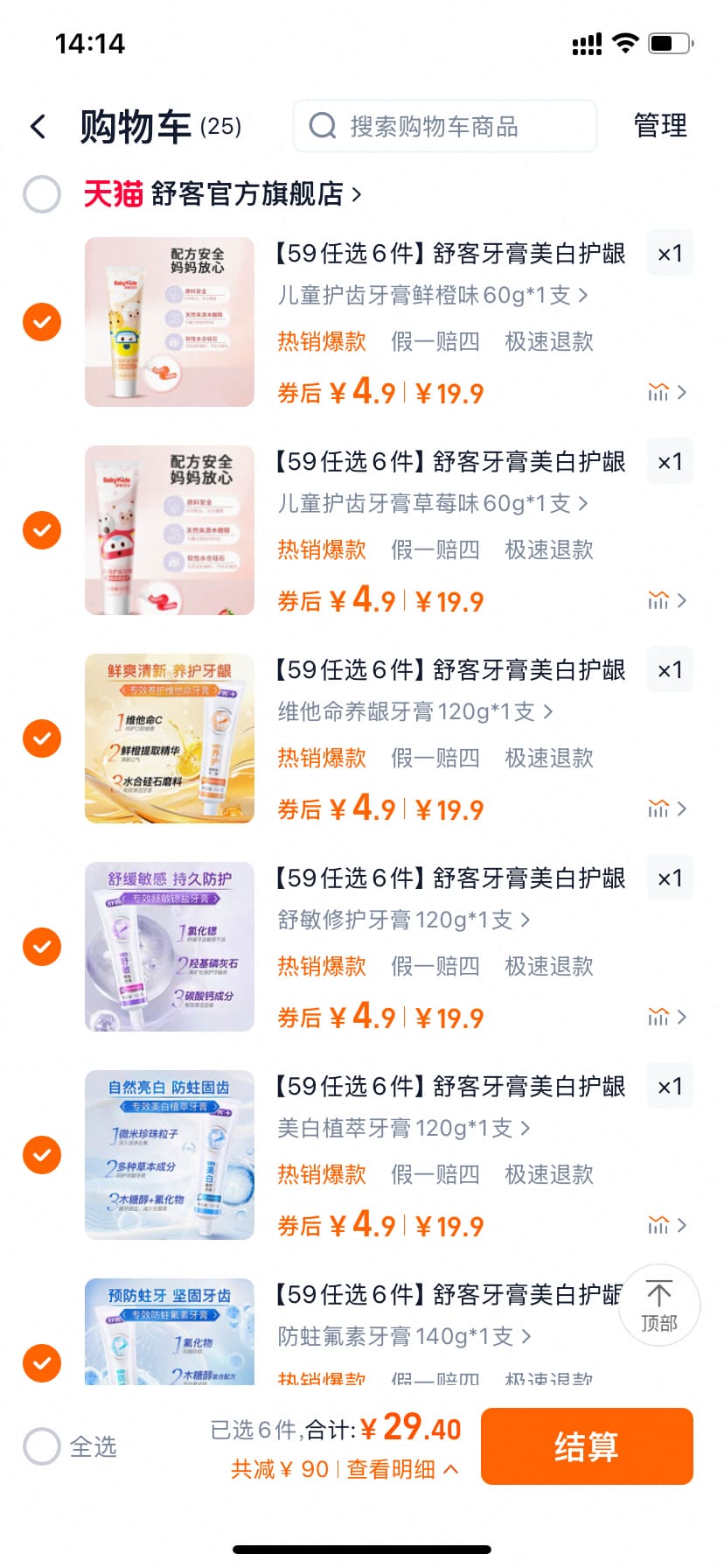Viewport: 724px width, 1568px height.
Task: Open price trend chart for orange kids toothpaste
Action: click(x=658, y=392)
